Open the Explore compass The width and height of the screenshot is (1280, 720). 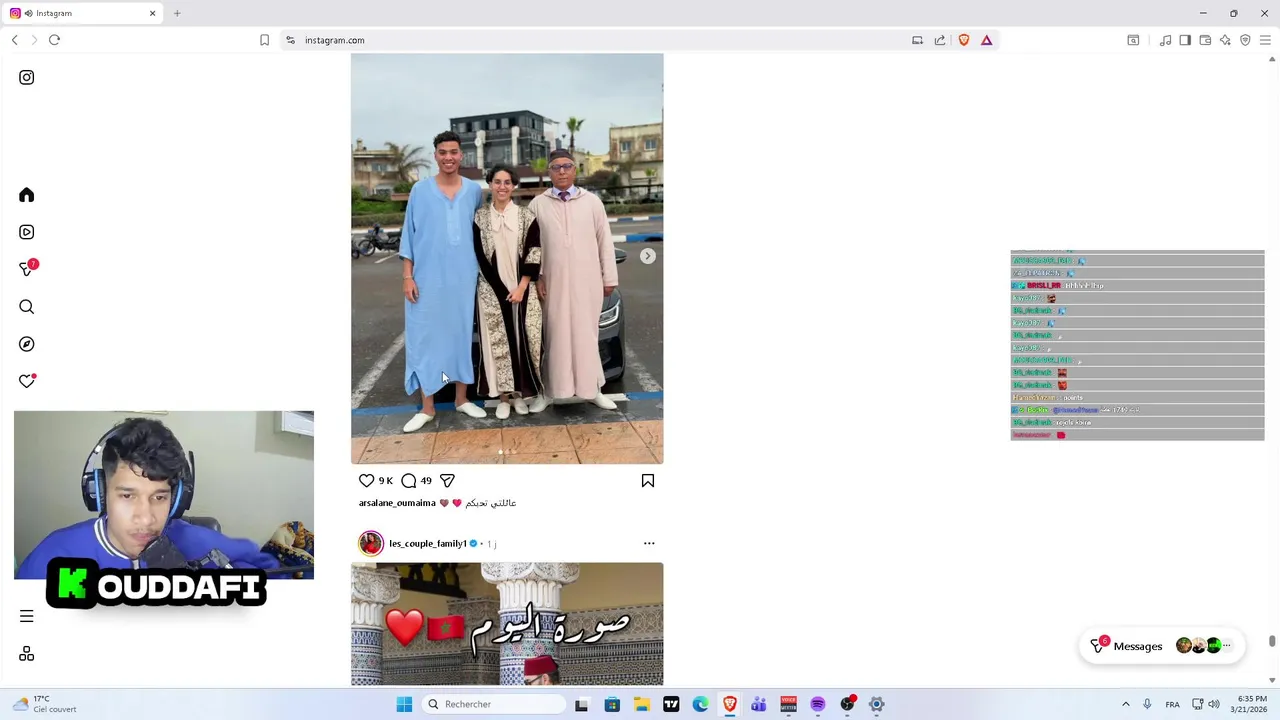coord(27,344)
